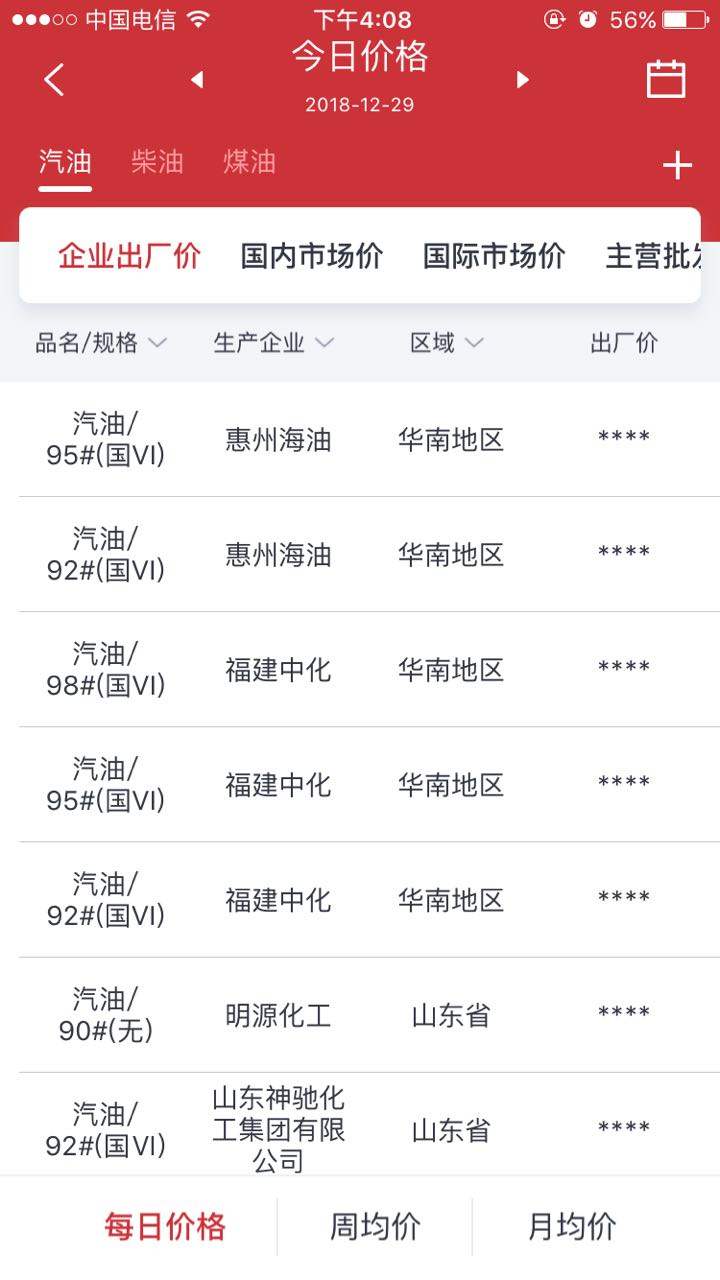The width and height of the screenshot is (720, 1280).
Task: Go to the previous day's prices
Action: click(197, 80)
